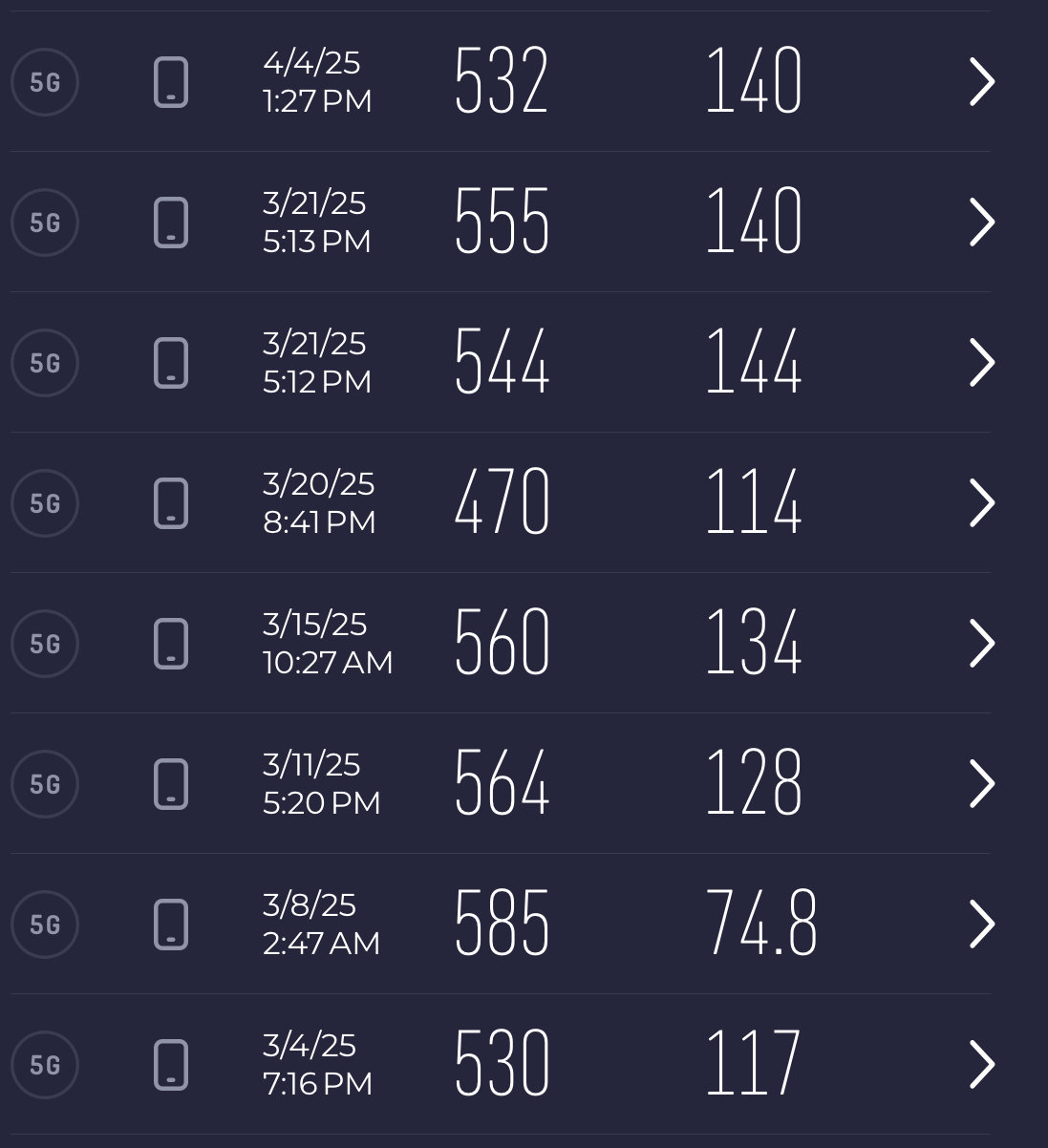The height and width of the screenshot is (1148, 1048).
Task: Open the 3/11/25 5:20 PM test entry
Action: point(982,783)
